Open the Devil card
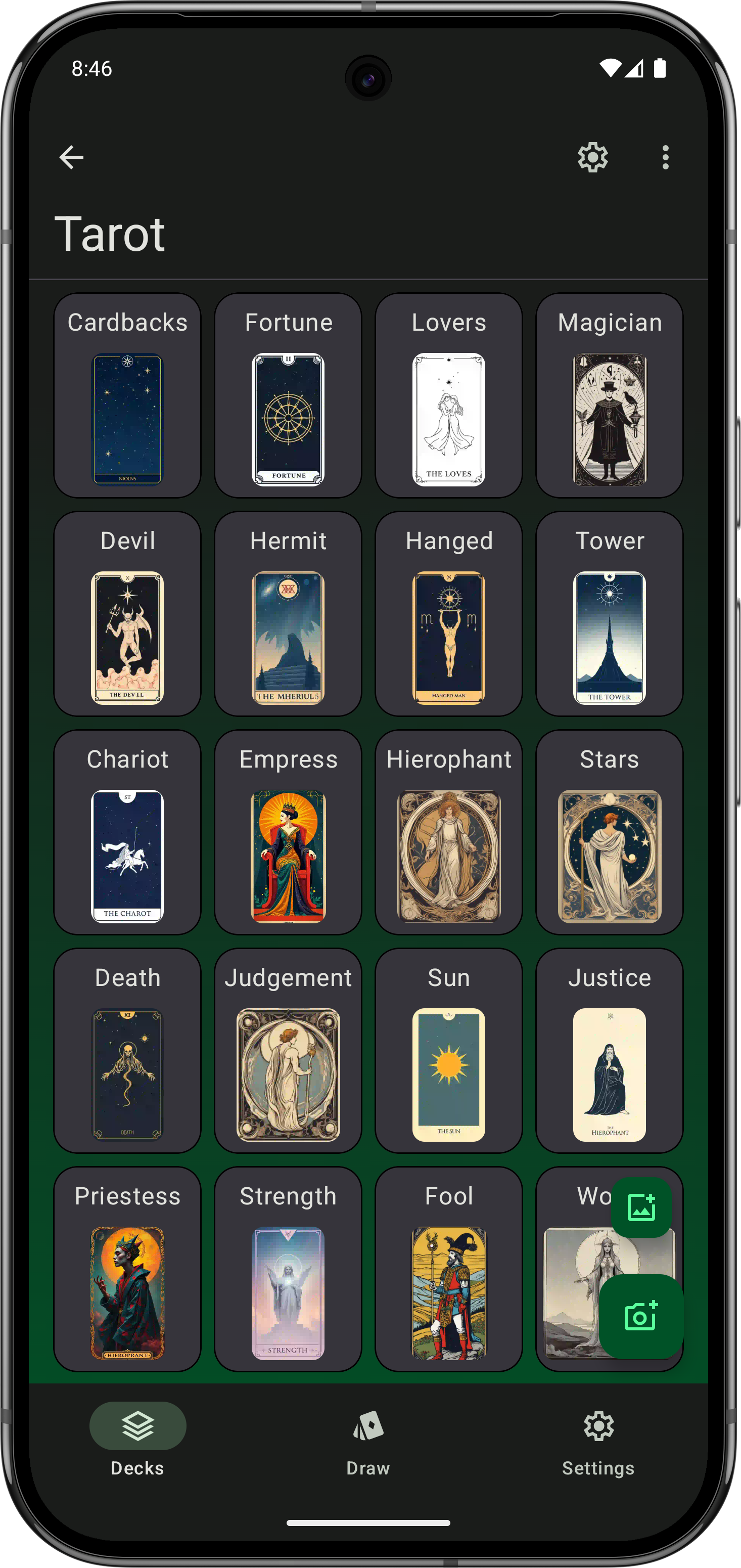Screen dimensions: 741x1568 tap(127, 613)
